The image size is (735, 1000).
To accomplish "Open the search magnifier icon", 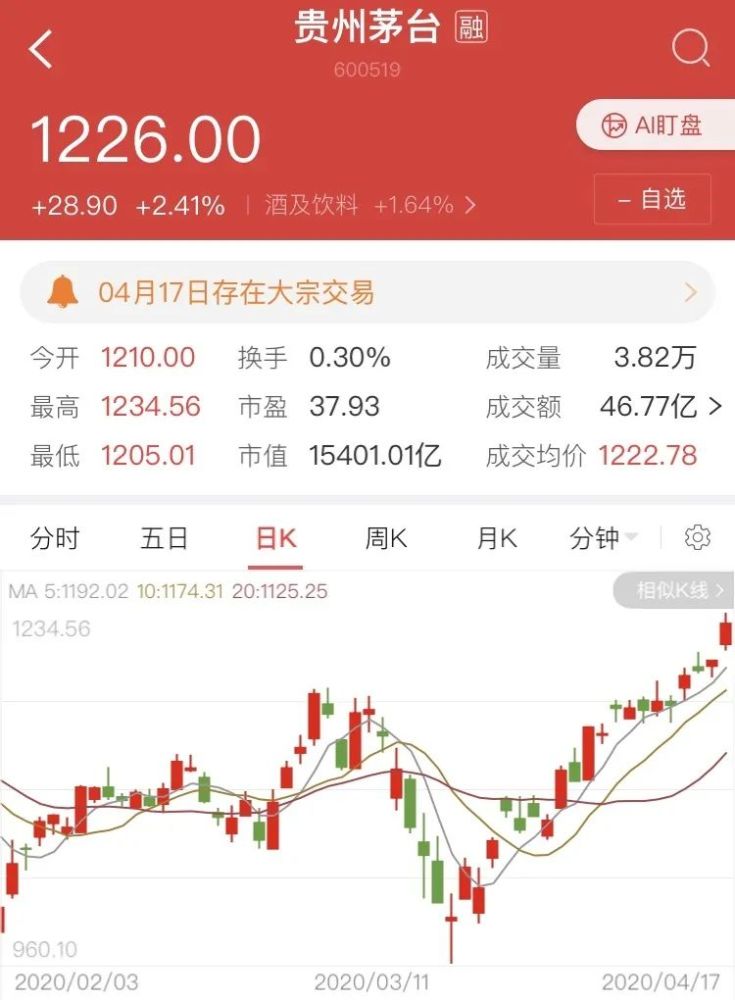I will [x=690, y=47].
